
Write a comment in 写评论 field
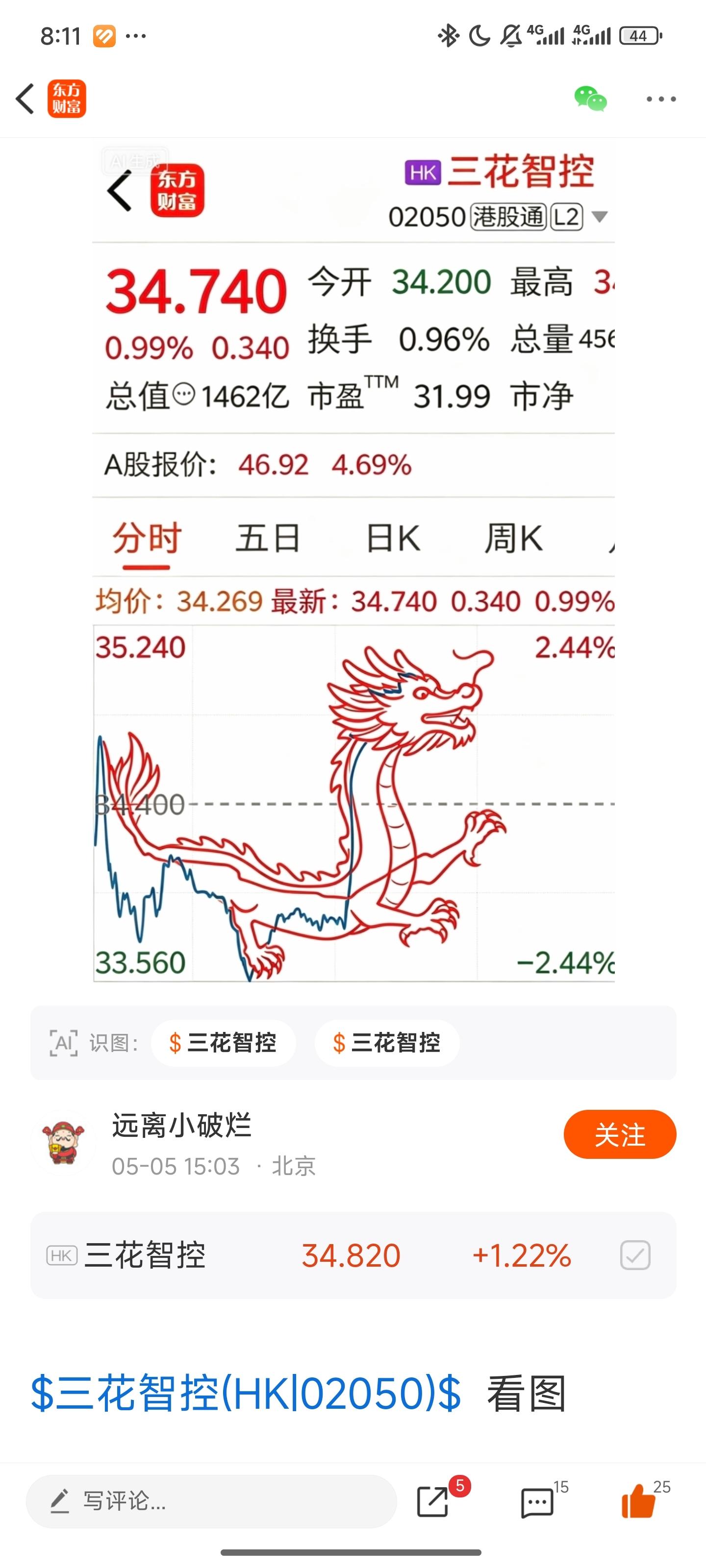click(211, 1501)
